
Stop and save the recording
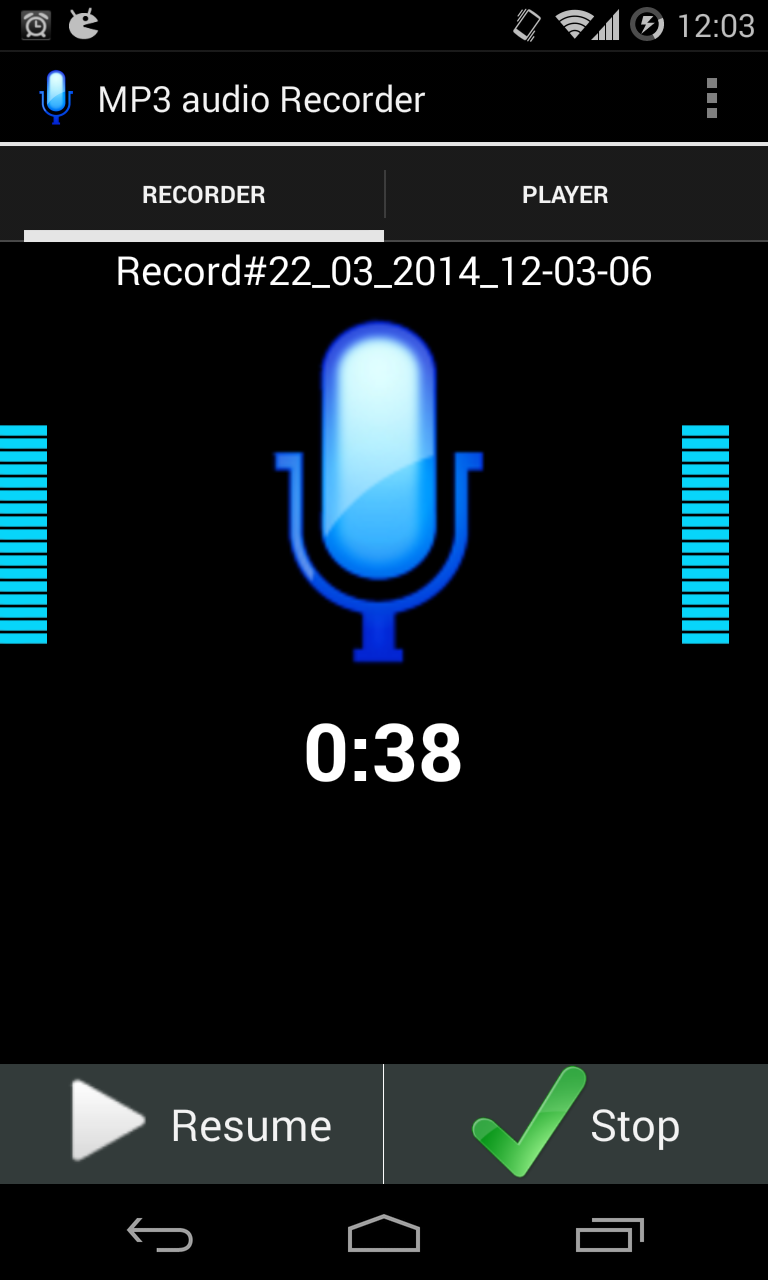coord(576,1125)
